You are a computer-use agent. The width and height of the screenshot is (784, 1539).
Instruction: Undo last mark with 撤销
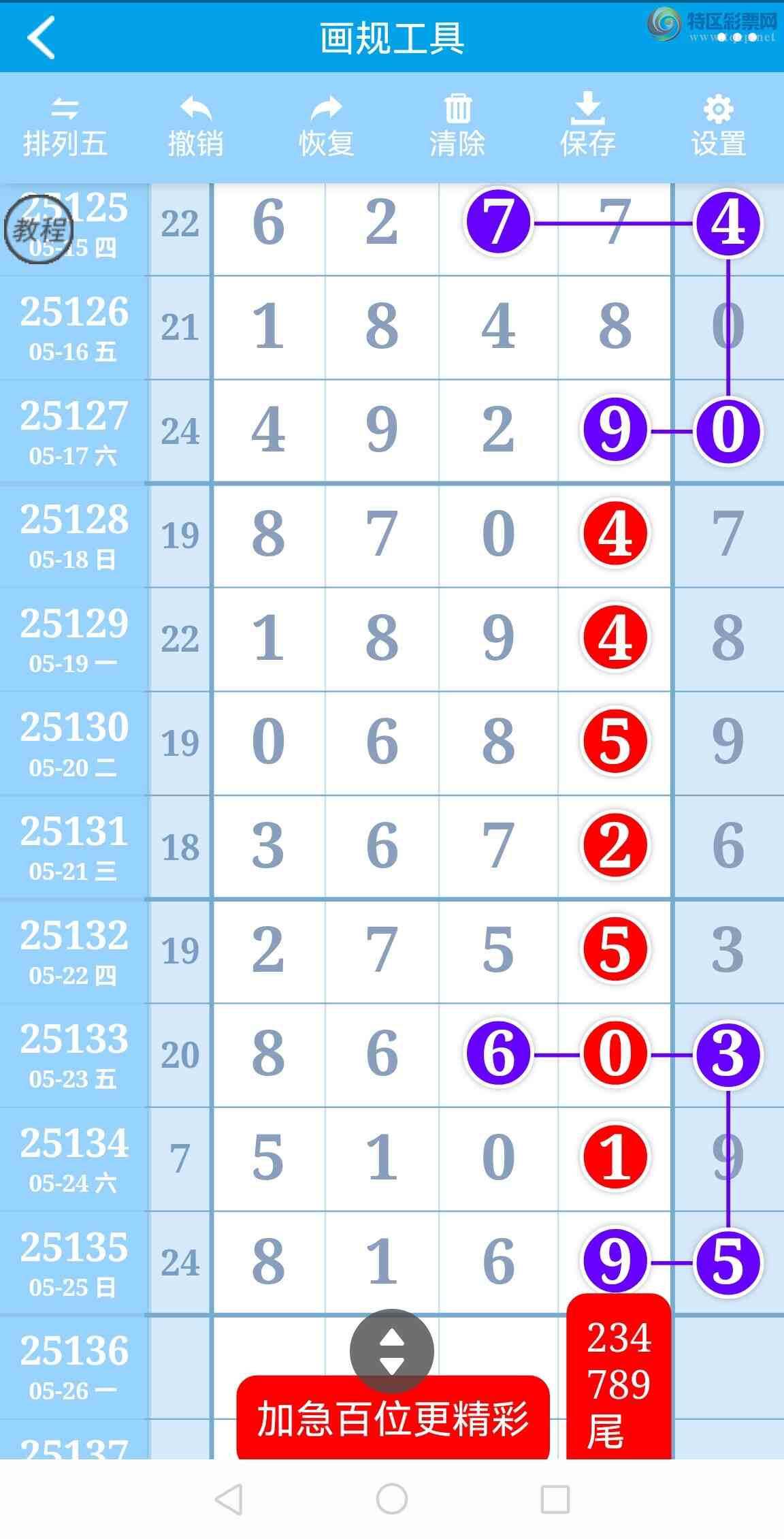[x=195, y=127]
